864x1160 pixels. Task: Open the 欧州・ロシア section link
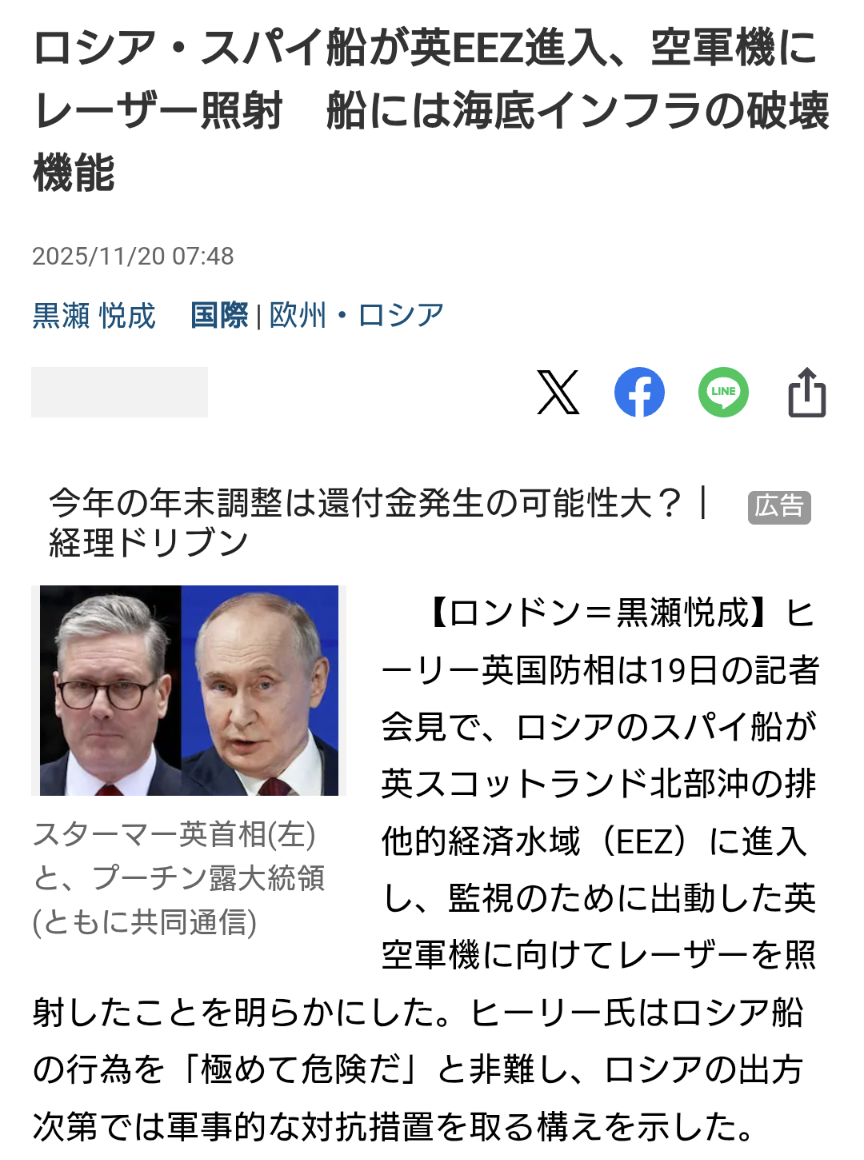pos(356,316)
